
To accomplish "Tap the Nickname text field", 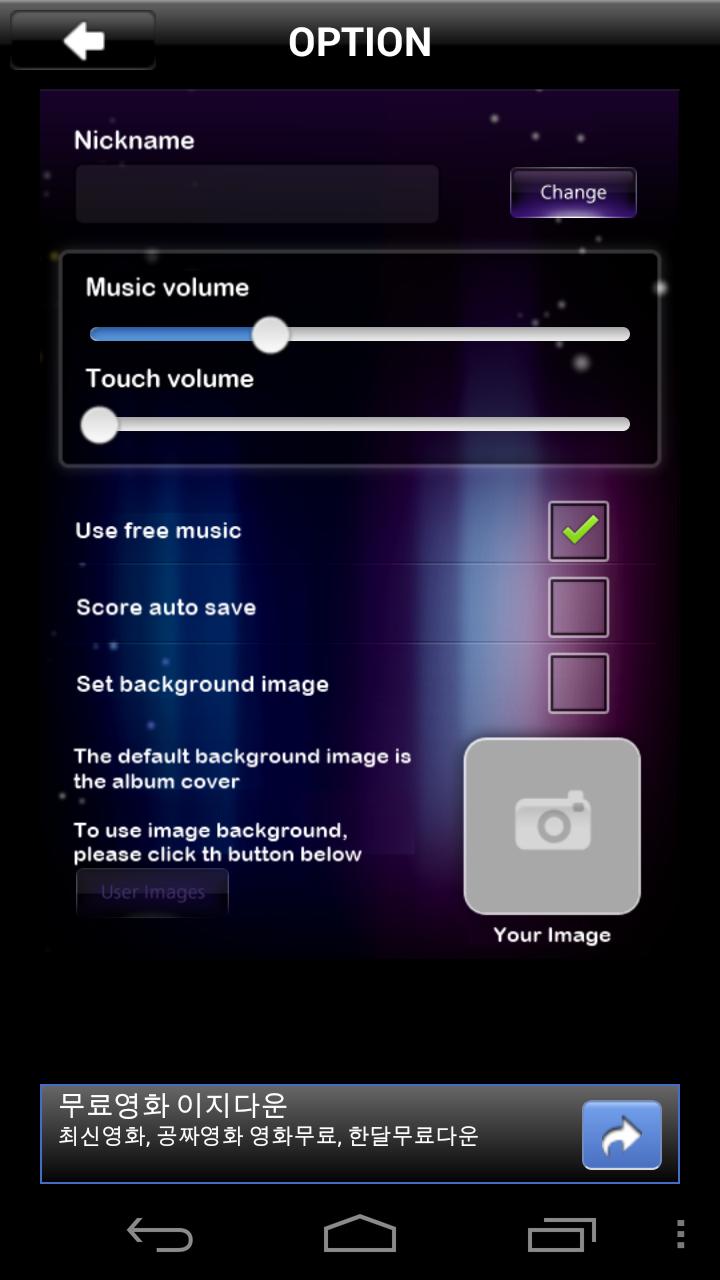I will (x=257, y=194).
